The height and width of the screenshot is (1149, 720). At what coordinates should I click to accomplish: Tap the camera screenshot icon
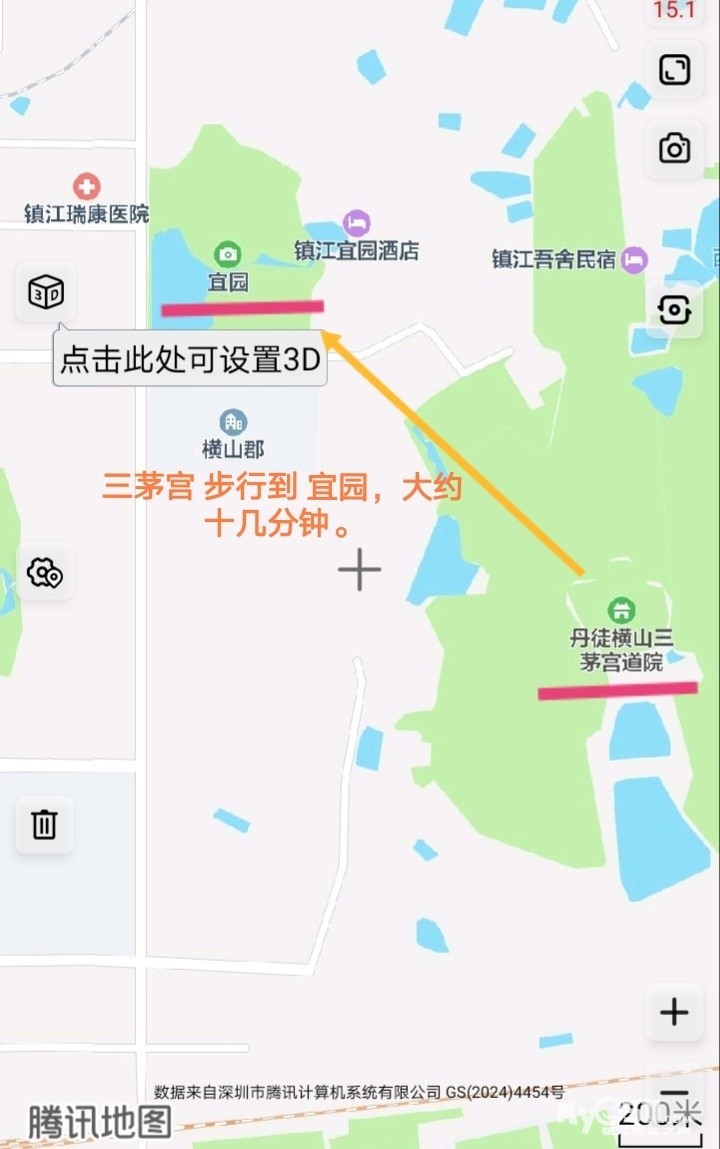(x=675, y=149)
